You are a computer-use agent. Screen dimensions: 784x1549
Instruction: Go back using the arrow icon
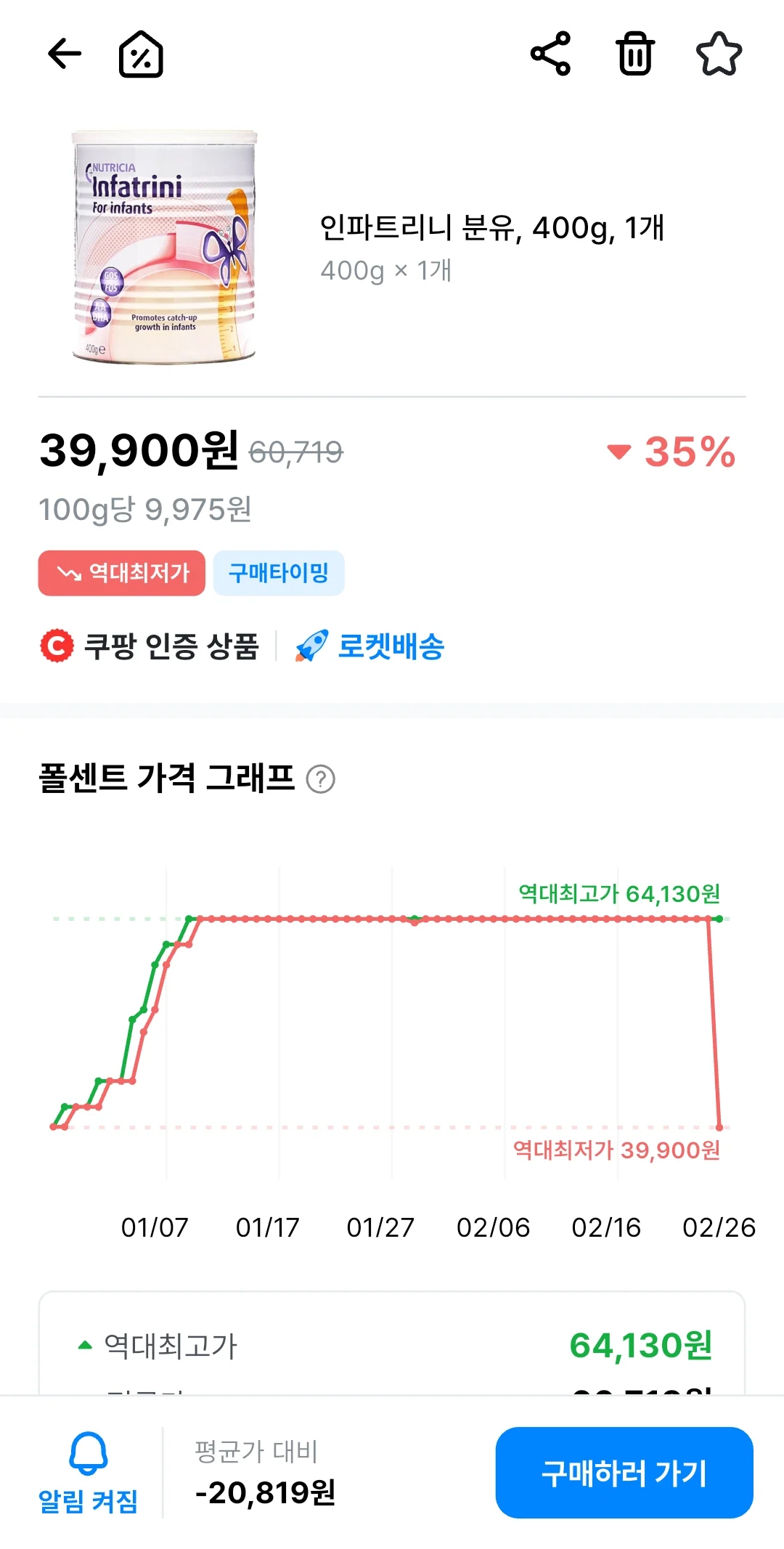tap(65, 54)
